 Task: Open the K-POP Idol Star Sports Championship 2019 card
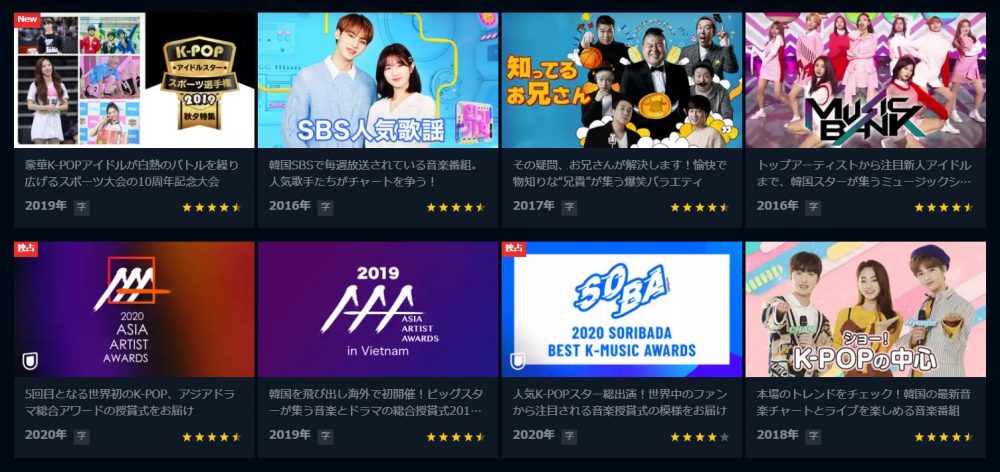coord(134,80)
